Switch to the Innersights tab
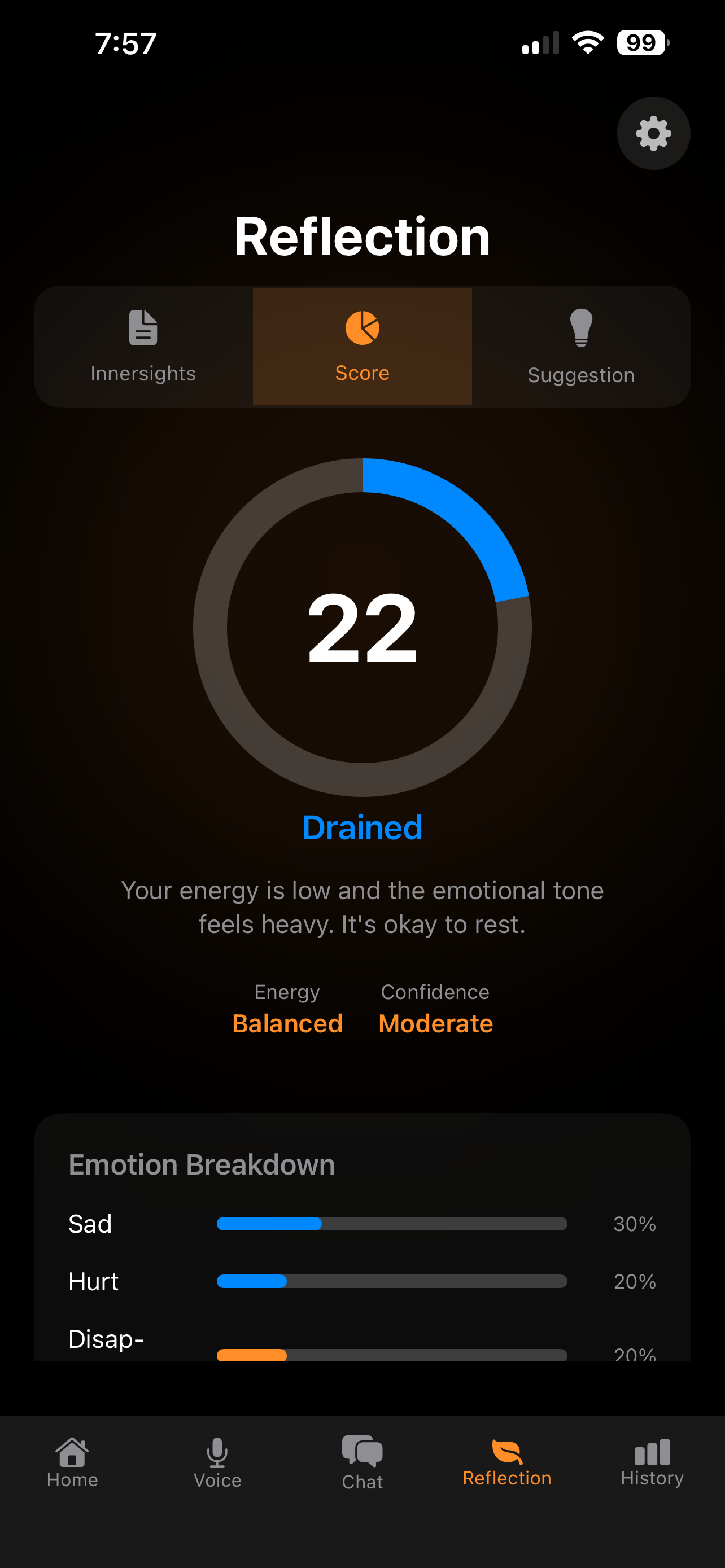The width and height of the screenshot is (725, 1568). coord(142,345)
